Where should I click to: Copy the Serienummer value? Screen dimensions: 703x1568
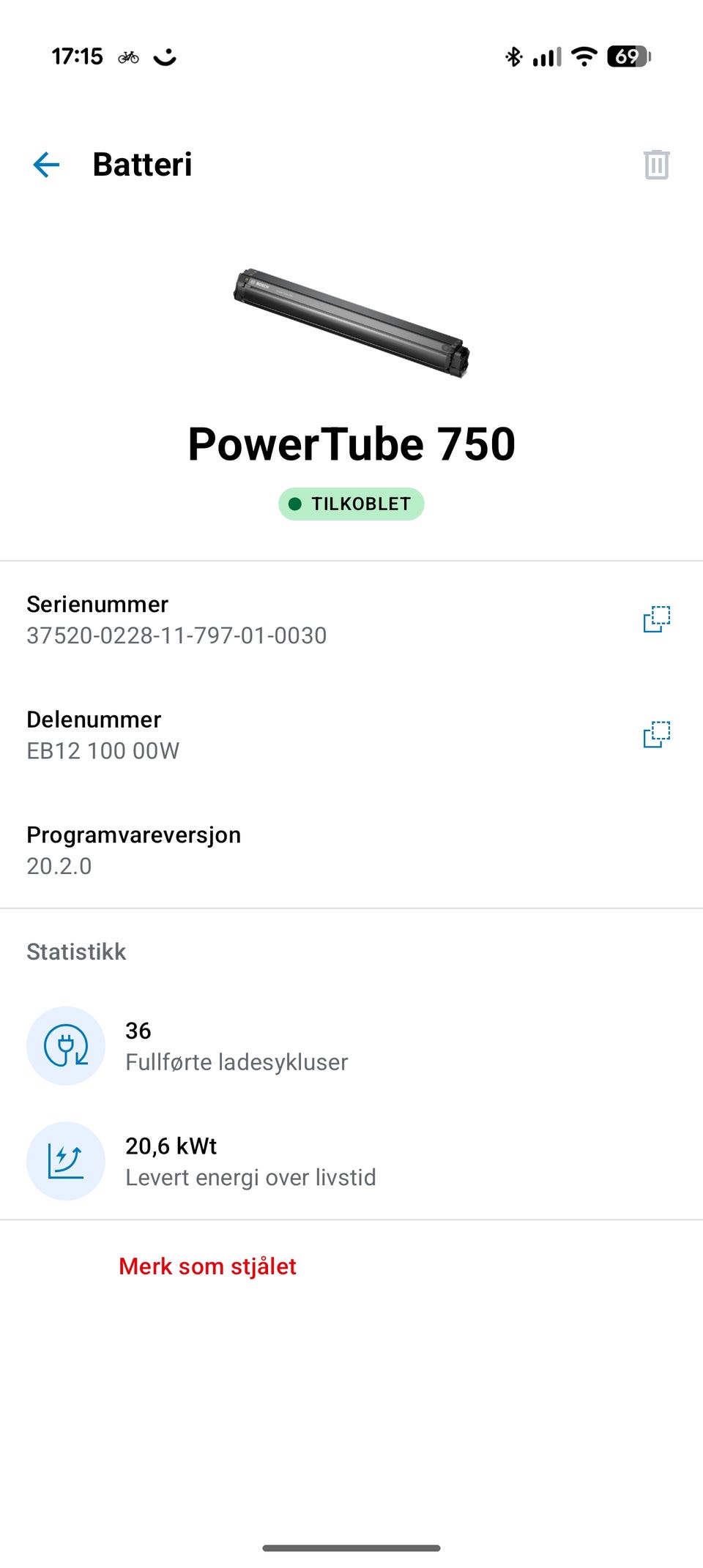coord(657,619)
